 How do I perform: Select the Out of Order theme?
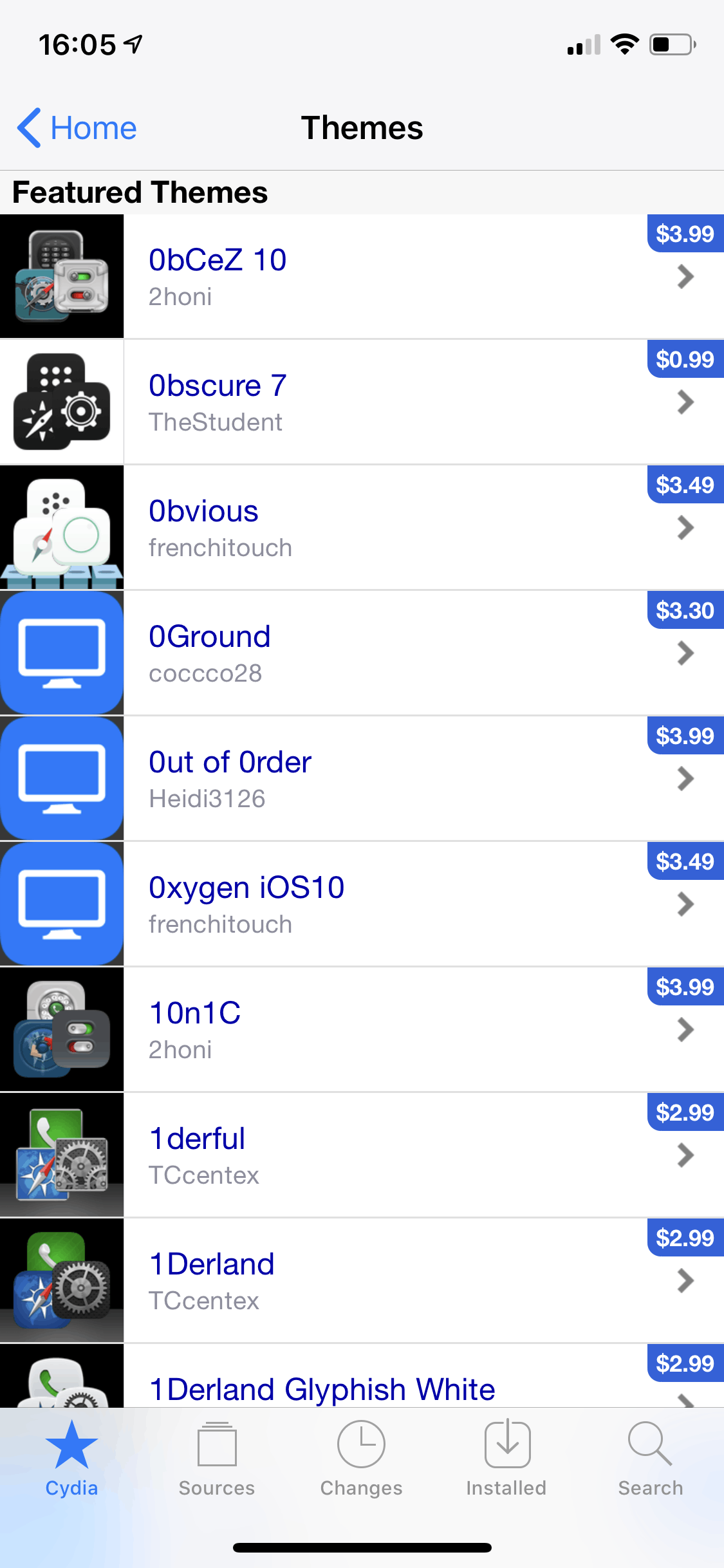pos(360,779)
